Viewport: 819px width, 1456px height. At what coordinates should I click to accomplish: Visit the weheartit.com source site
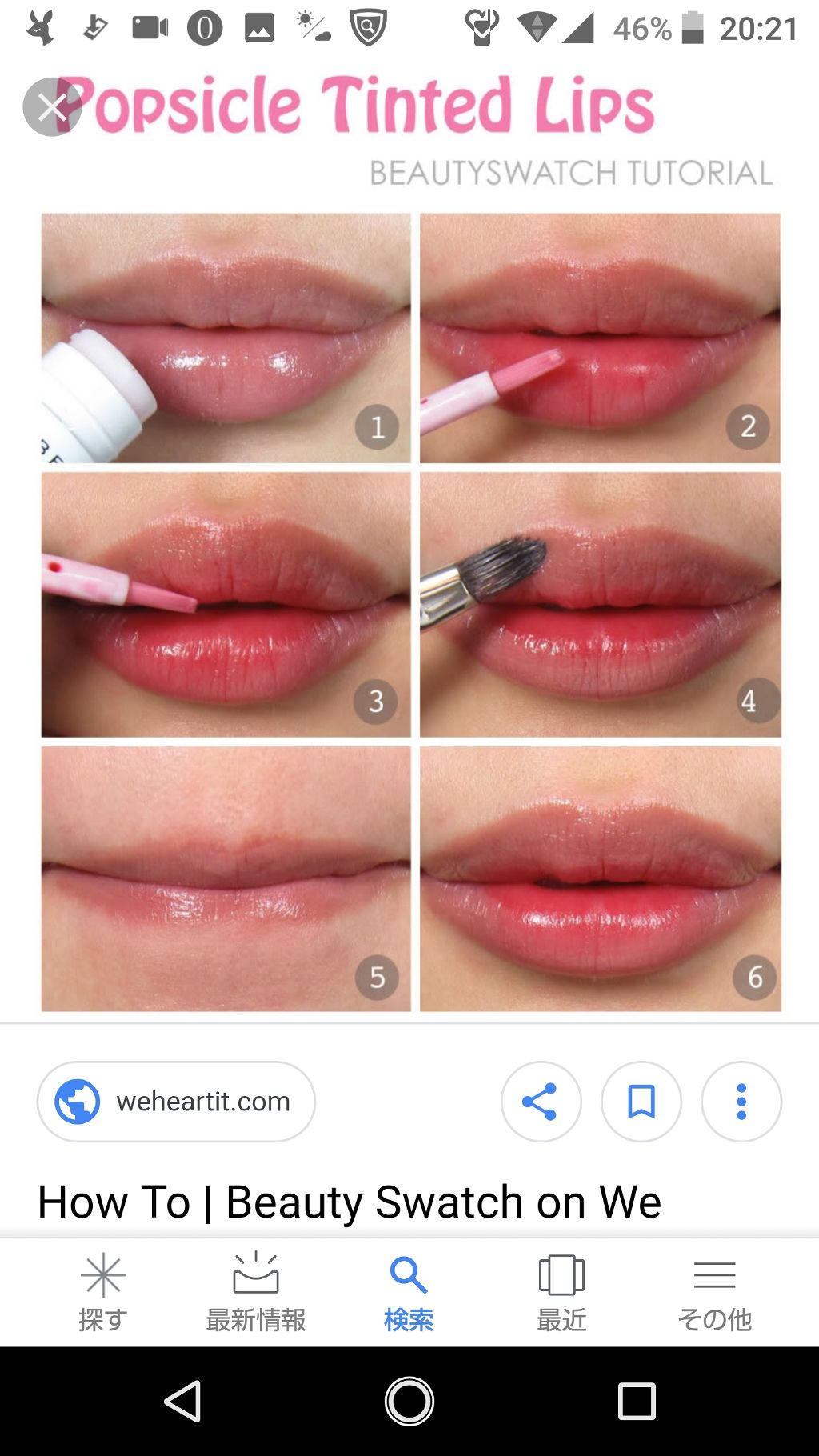point(176,1102)
